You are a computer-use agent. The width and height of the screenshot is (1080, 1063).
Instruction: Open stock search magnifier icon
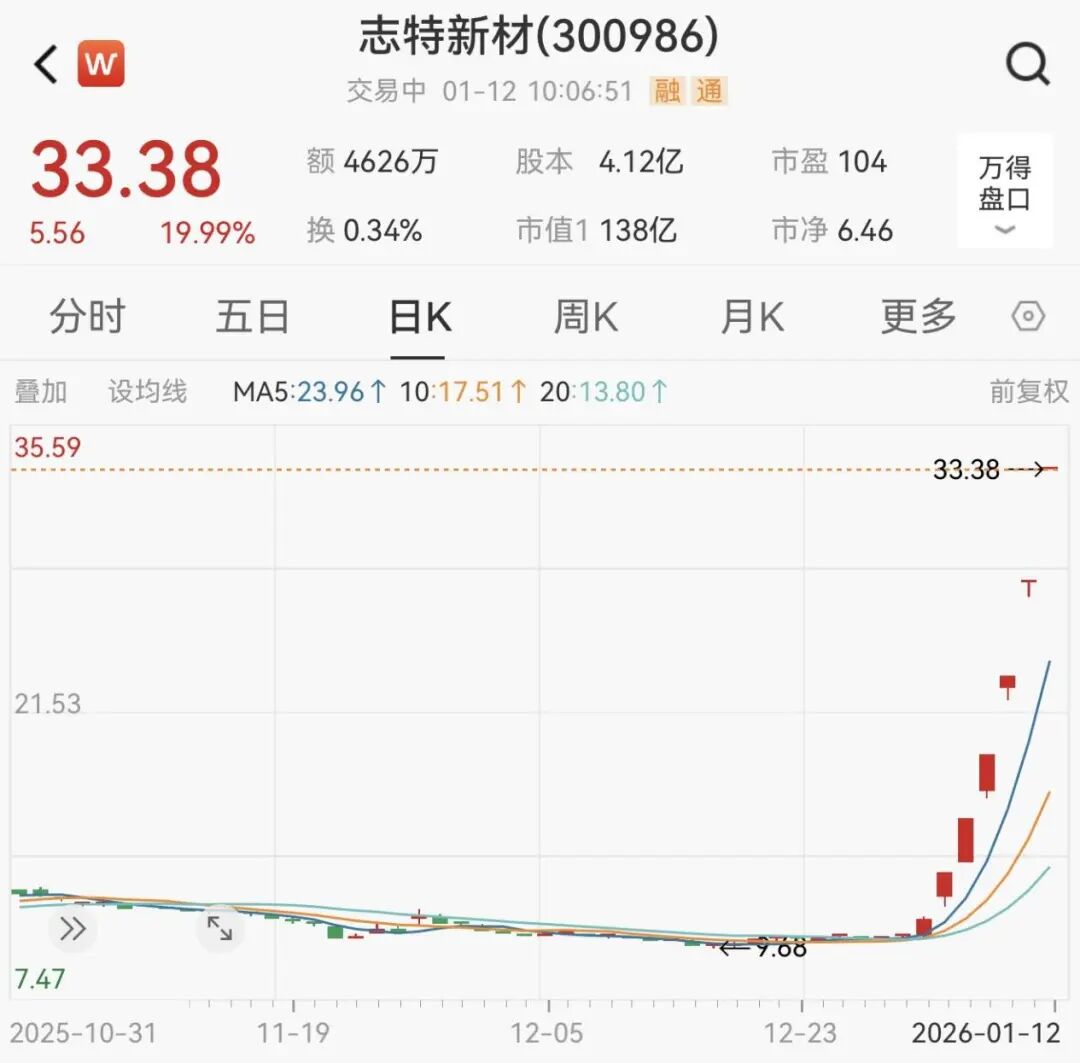[1027, 65]
